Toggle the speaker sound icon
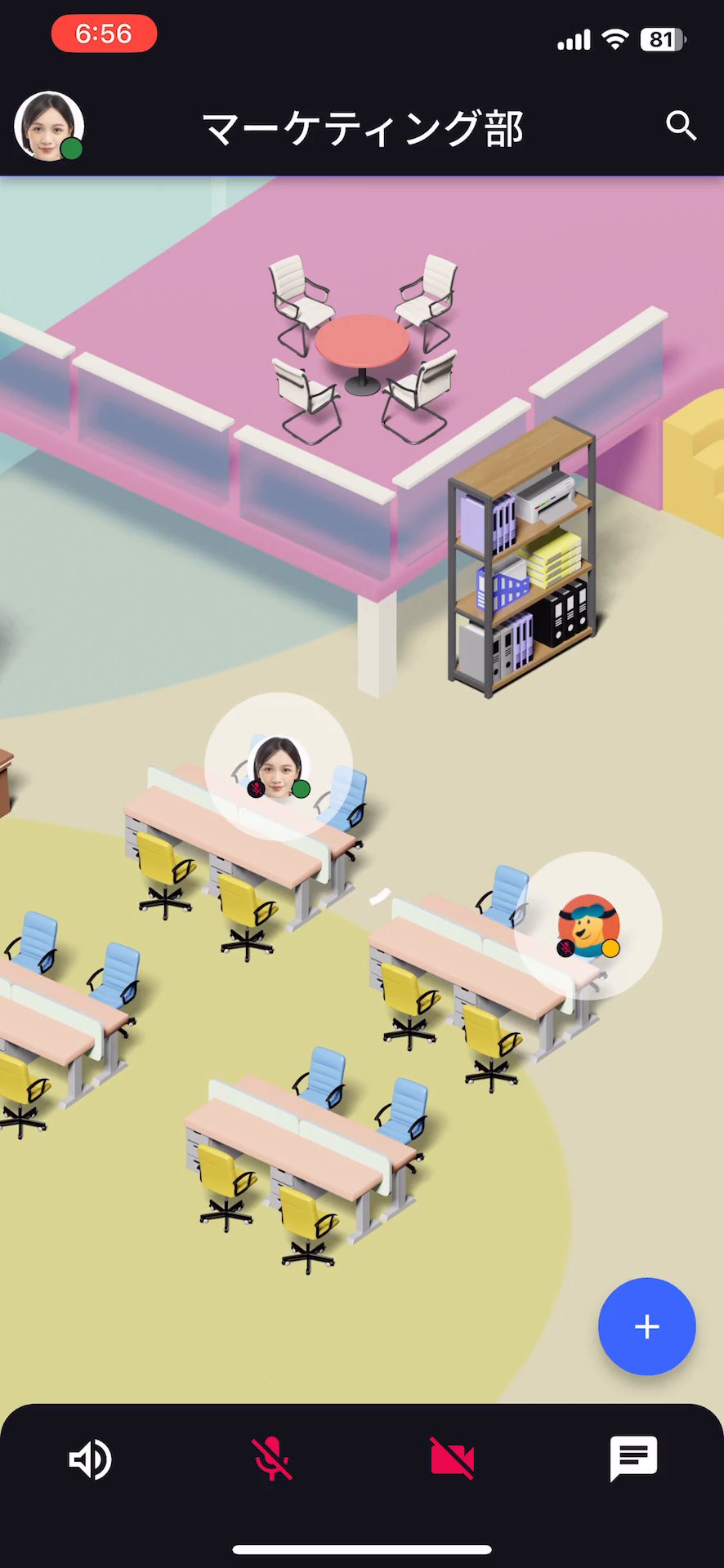Viewport: 724px width, 1568px height. [x=90, y=1459]
